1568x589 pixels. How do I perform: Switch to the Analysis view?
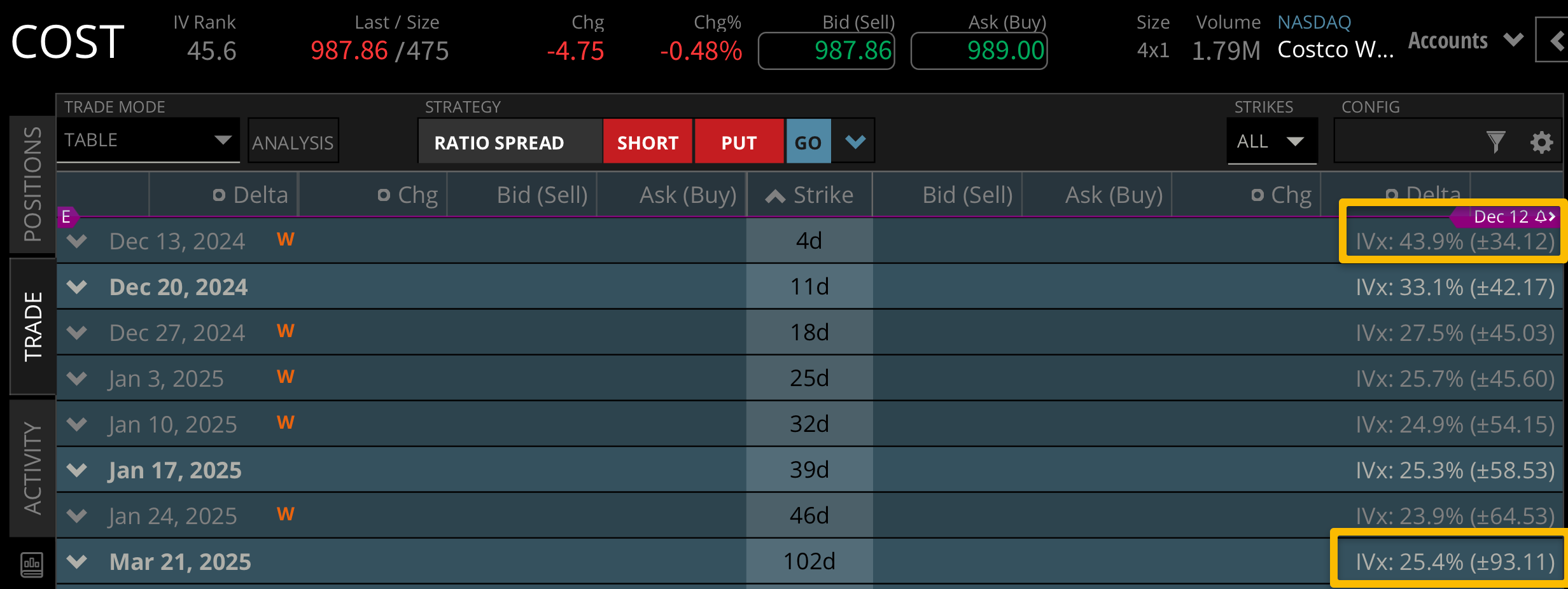[293, 142]
